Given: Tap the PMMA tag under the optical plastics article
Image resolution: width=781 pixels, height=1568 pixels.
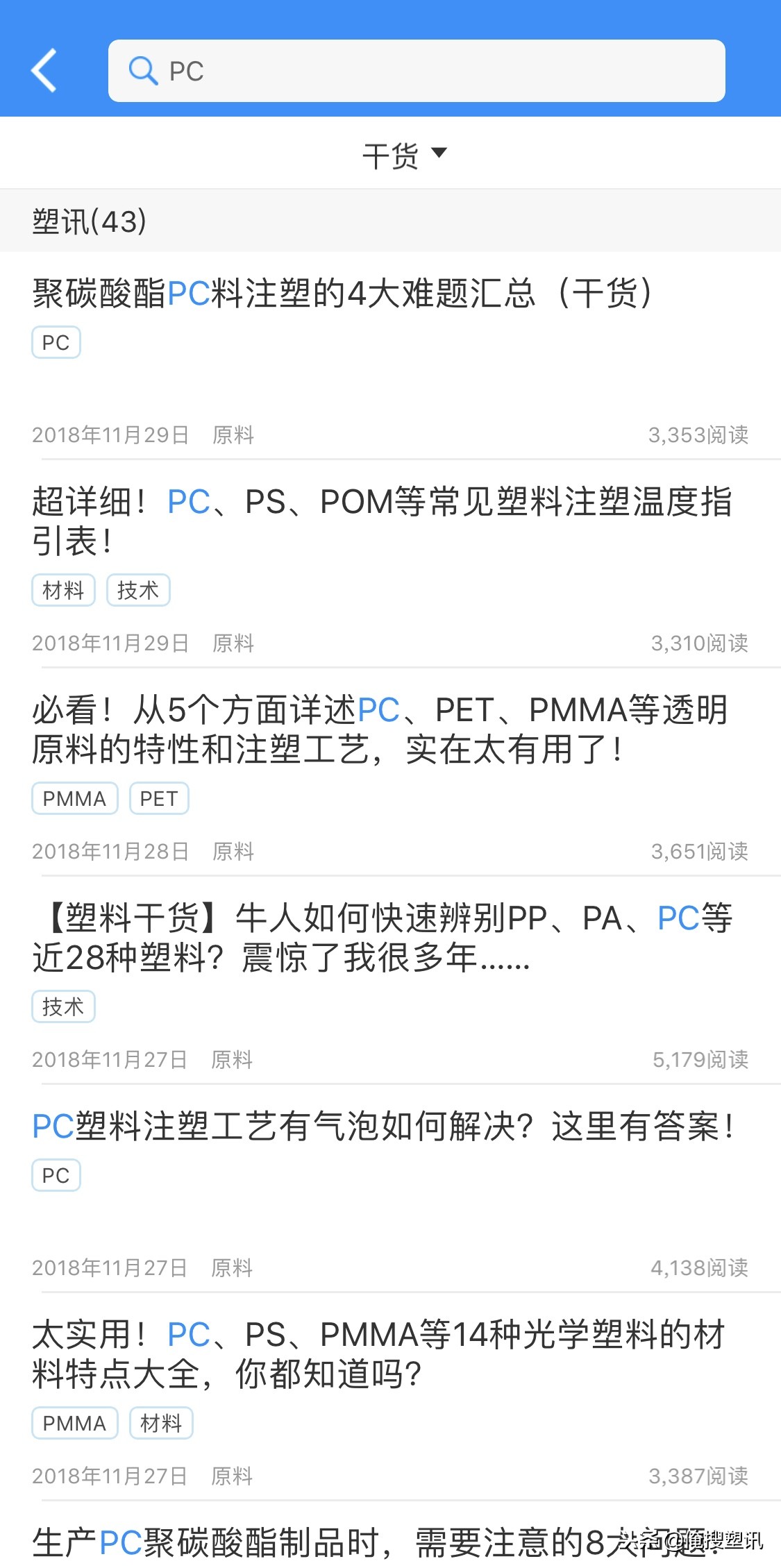Looking at the screenshot, I should click(x=74, y=1423).
